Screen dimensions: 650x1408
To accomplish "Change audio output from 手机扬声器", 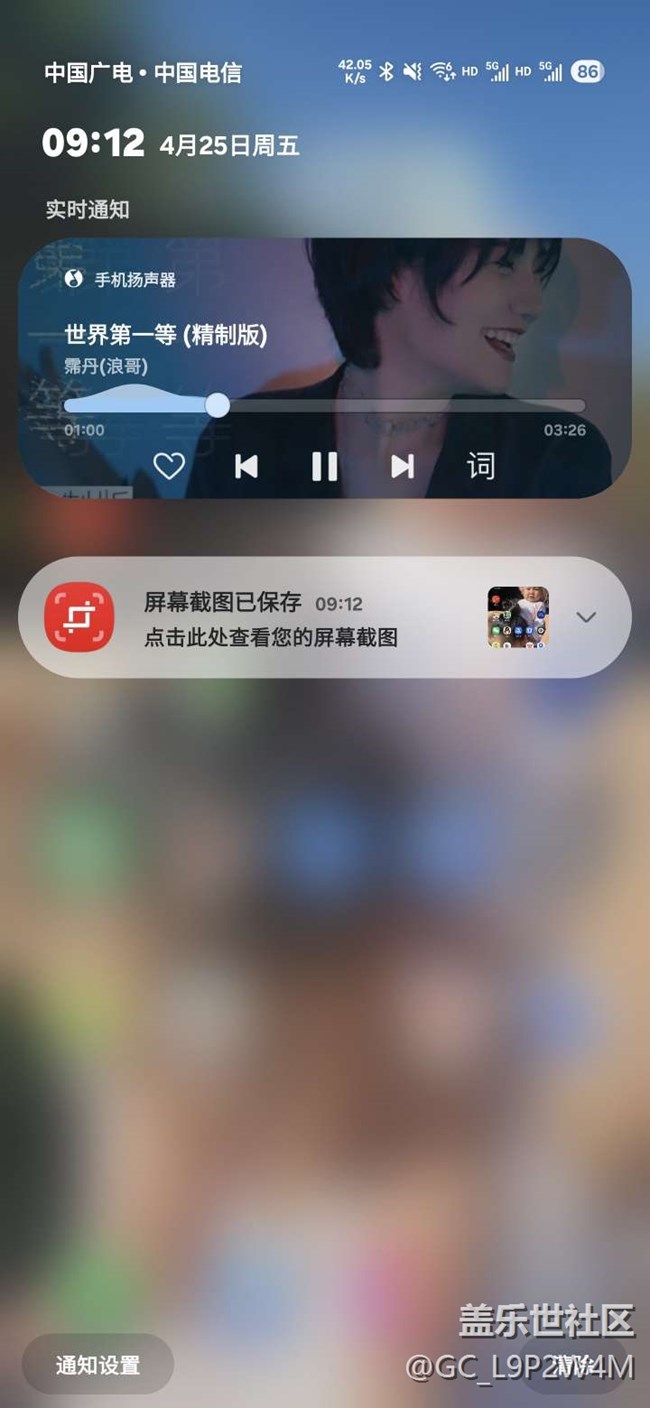I will pos(121,280).
